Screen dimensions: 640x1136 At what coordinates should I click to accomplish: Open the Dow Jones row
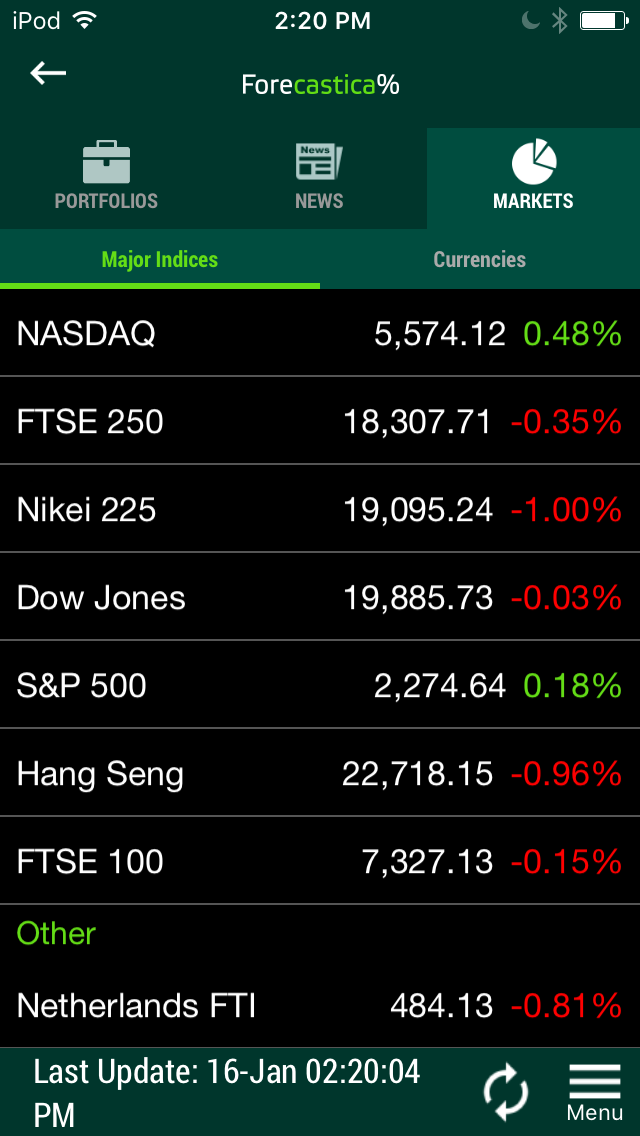pos(320,597)
